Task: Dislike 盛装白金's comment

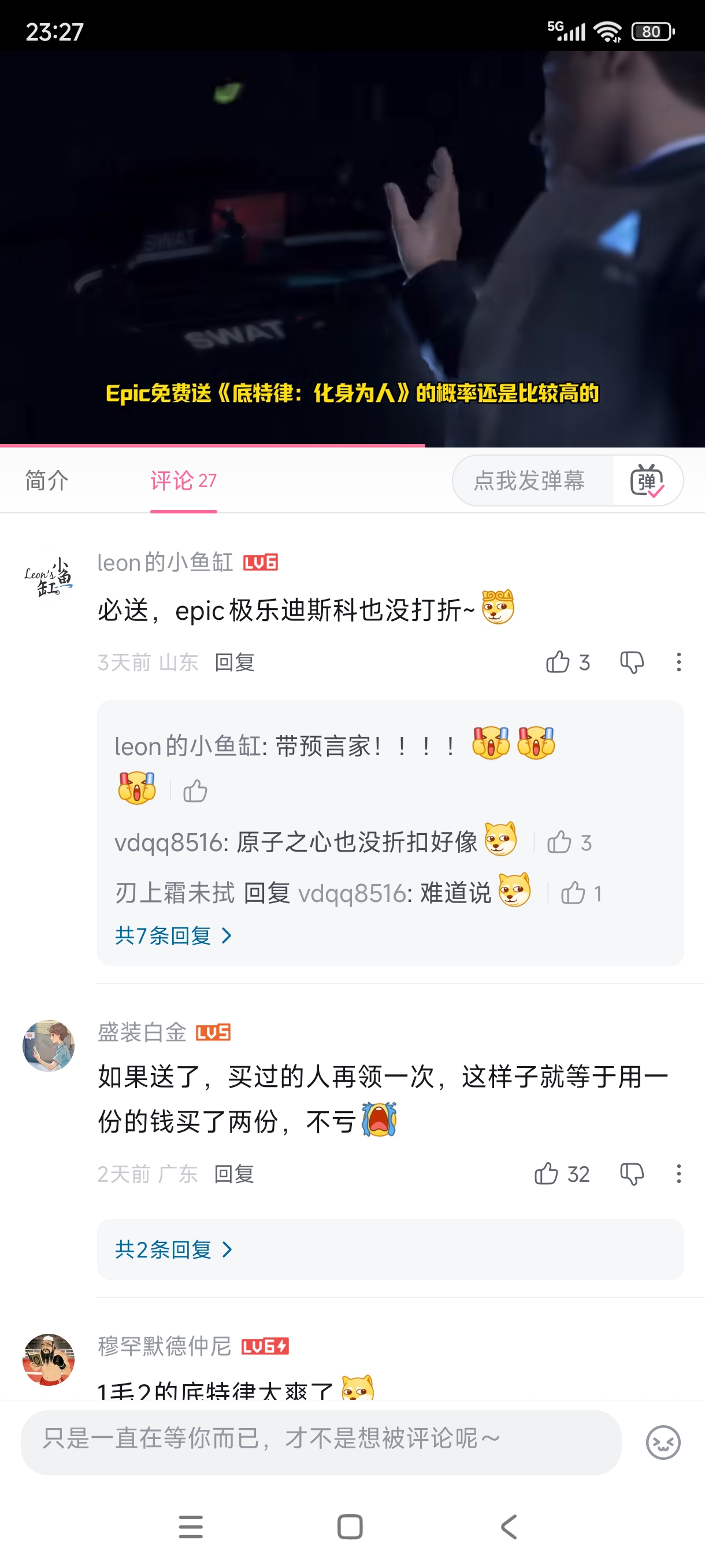Action: click(633, 1174)
